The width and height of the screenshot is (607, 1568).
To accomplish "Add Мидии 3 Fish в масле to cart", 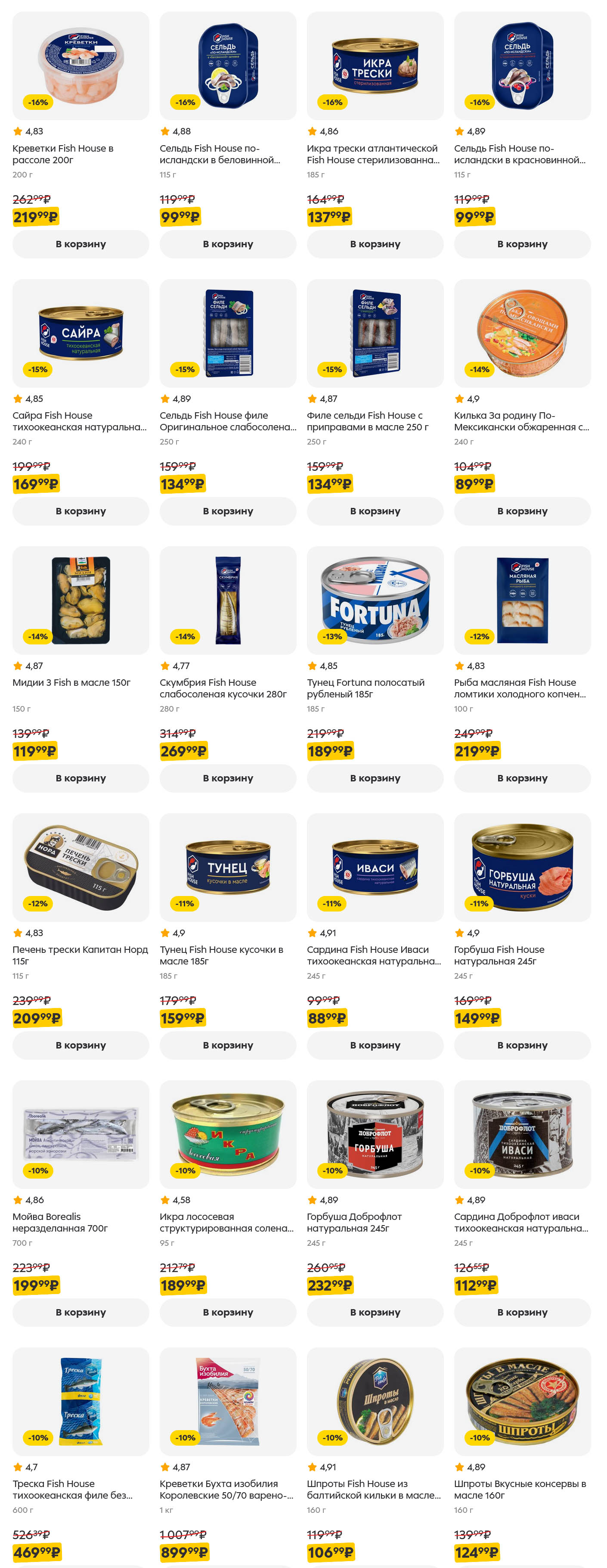I will [x=80, y=778].
